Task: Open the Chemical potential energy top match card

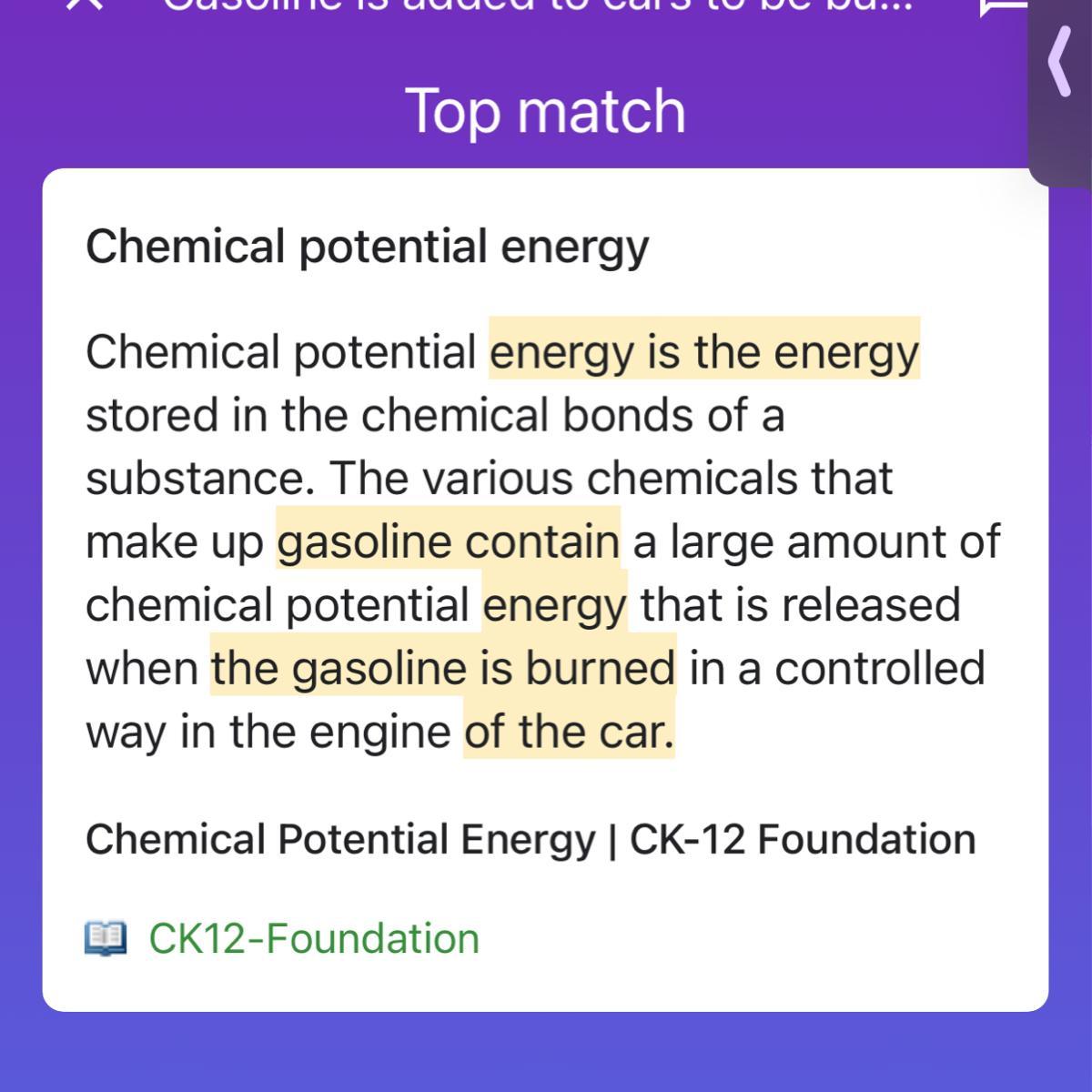Action: [x=367, y=247]
